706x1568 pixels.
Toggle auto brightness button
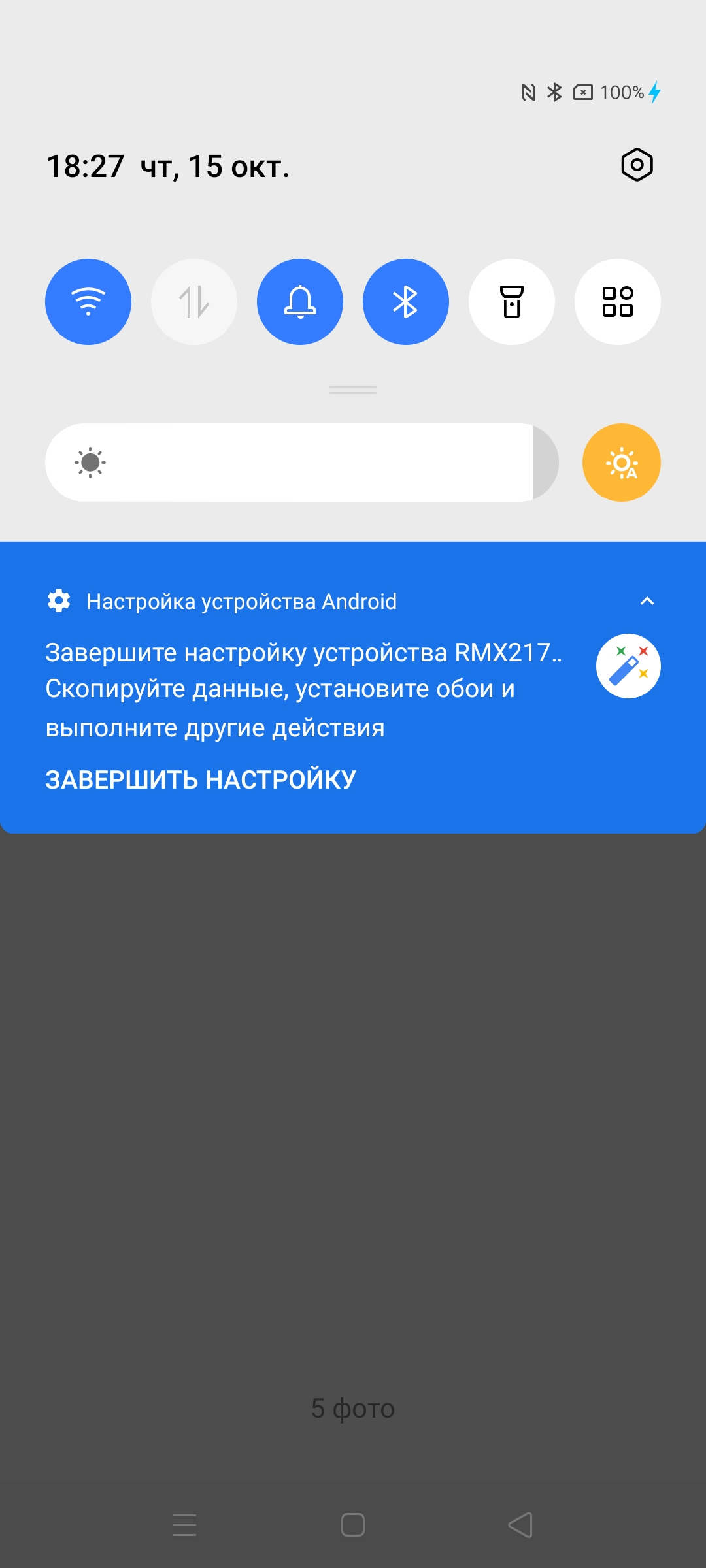coord(622,463)
